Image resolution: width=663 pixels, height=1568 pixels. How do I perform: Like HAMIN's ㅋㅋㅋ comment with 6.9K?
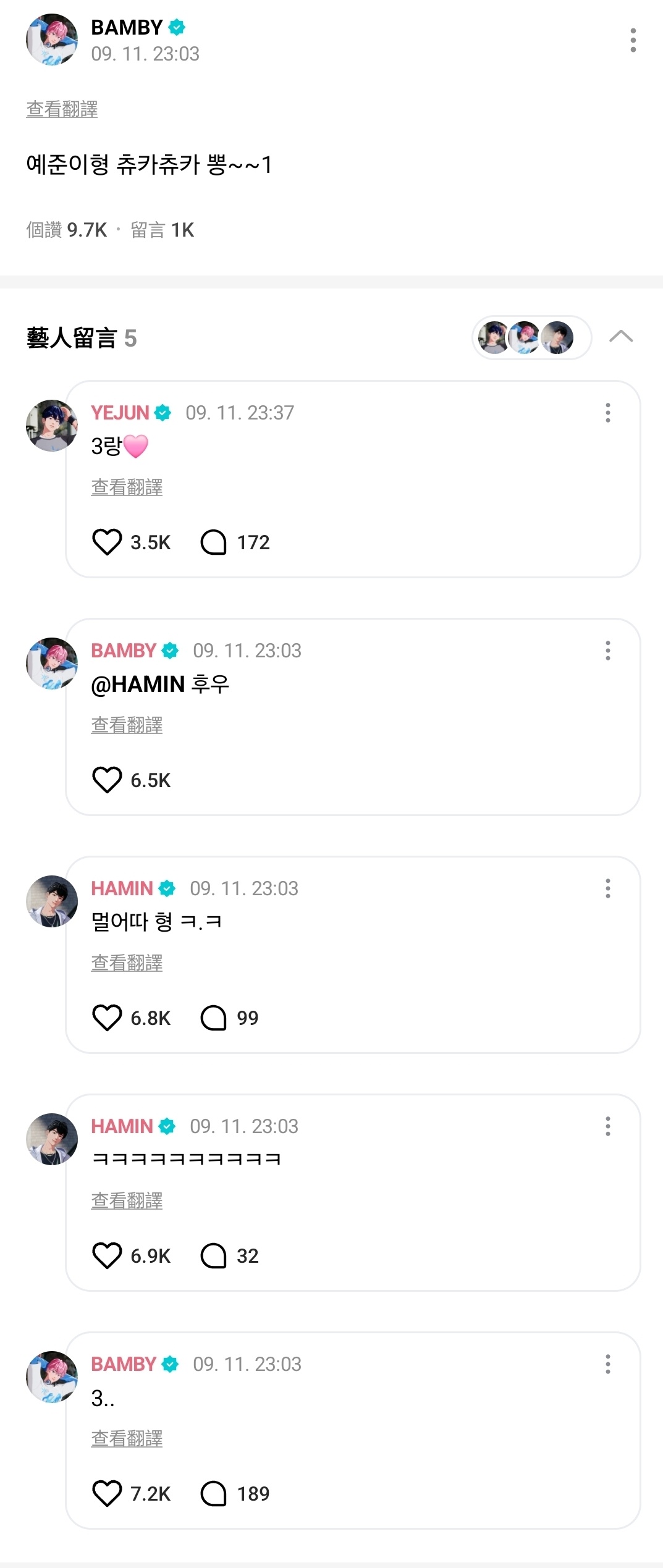coord(107,1255)
